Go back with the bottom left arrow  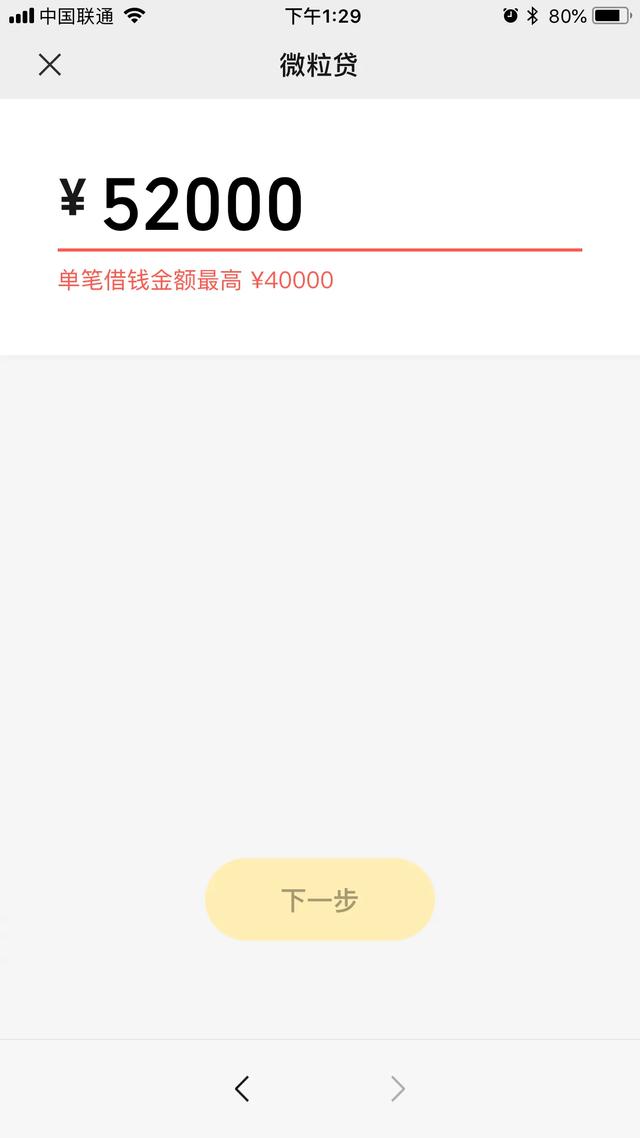point(242,1089)
